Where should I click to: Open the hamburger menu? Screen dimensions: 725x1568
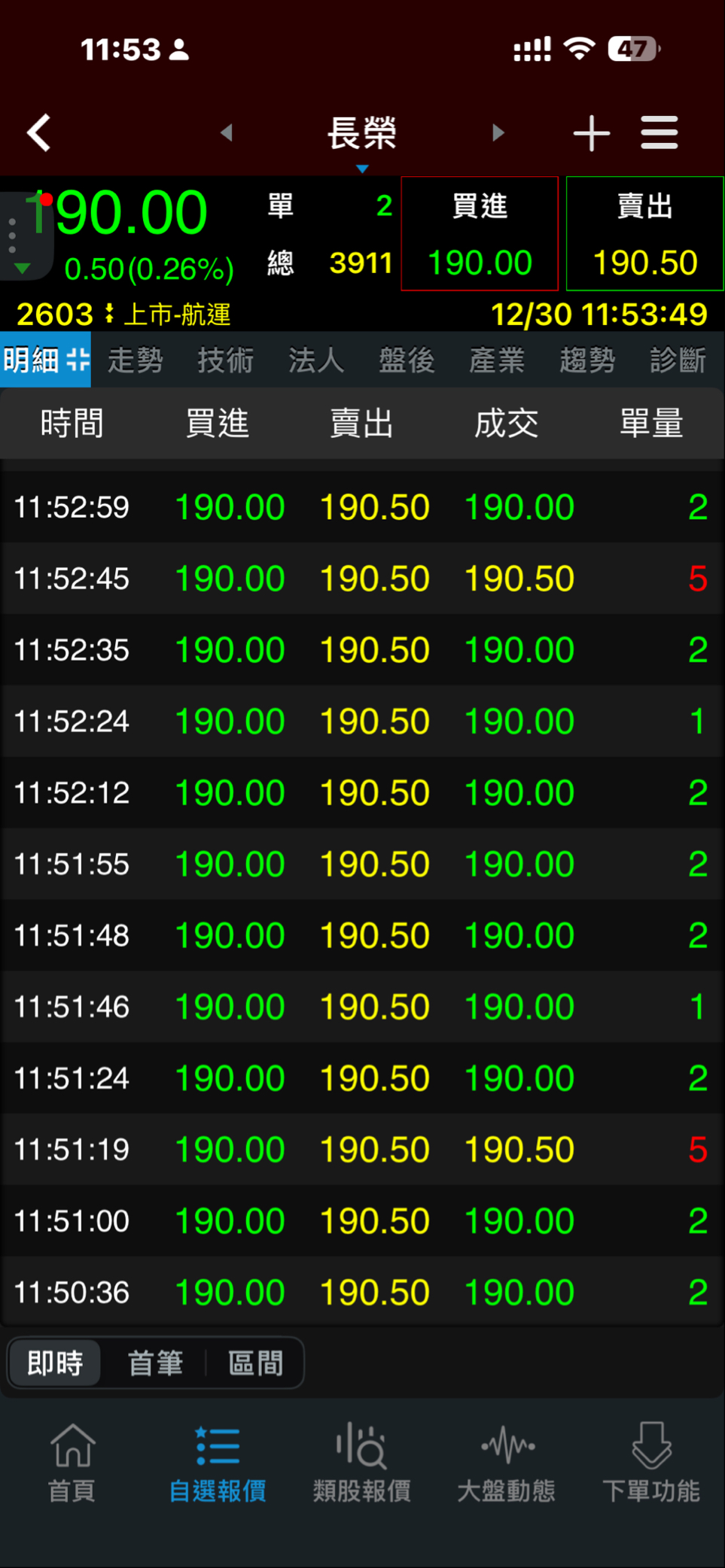(x=660, y=133)
